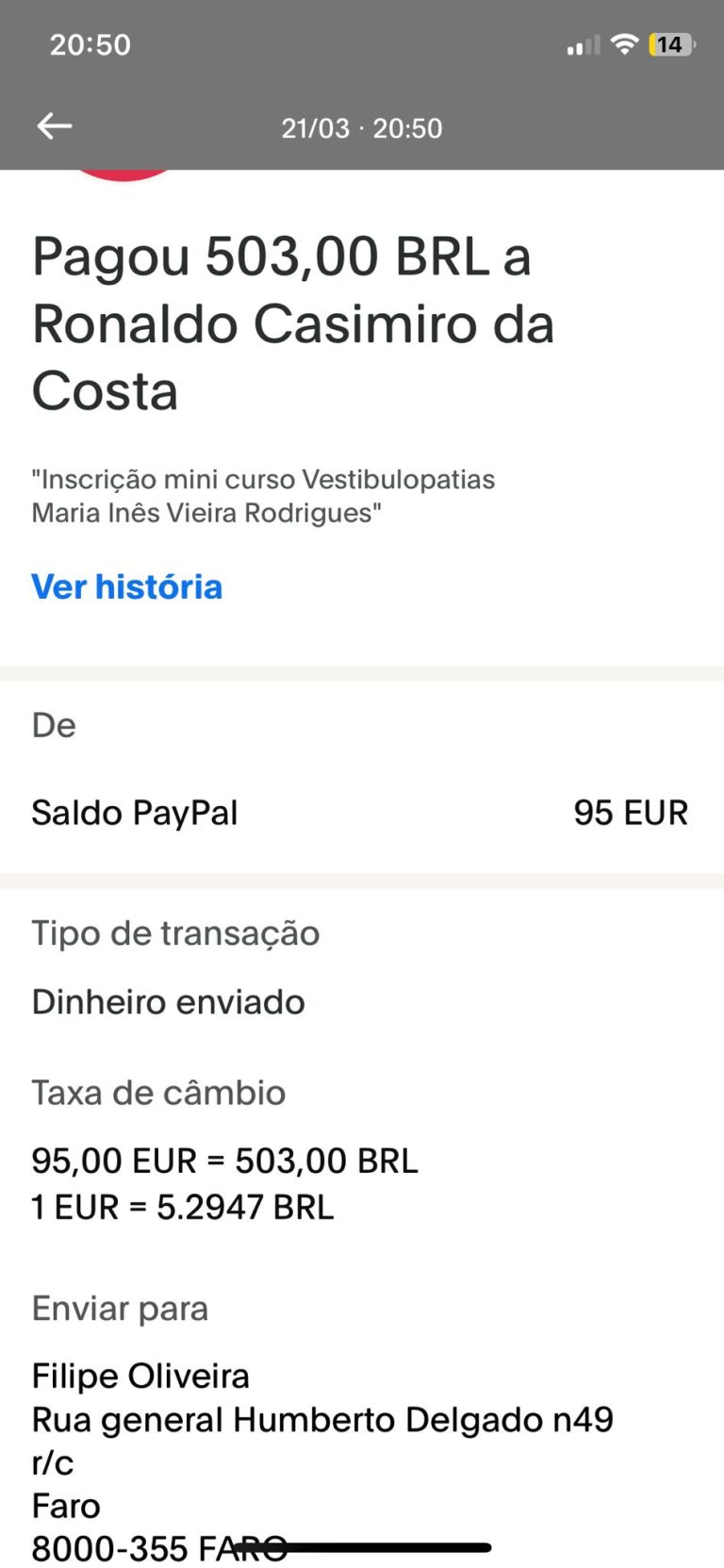724x1568 pixels.
Task: Go back using the top arrow
Action: coord(55,126)
